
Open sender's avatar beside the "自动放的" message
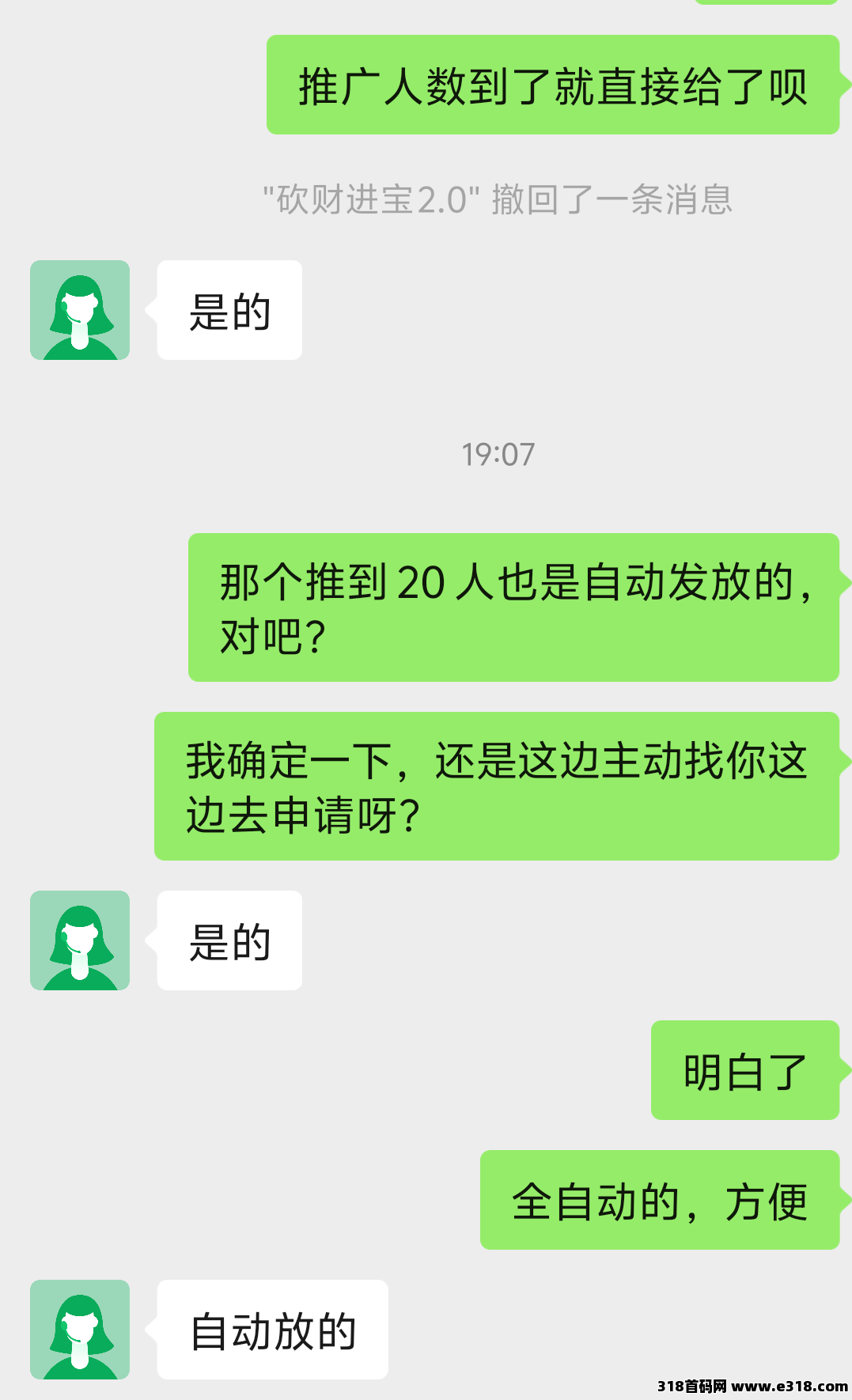tap(80, 1330)
